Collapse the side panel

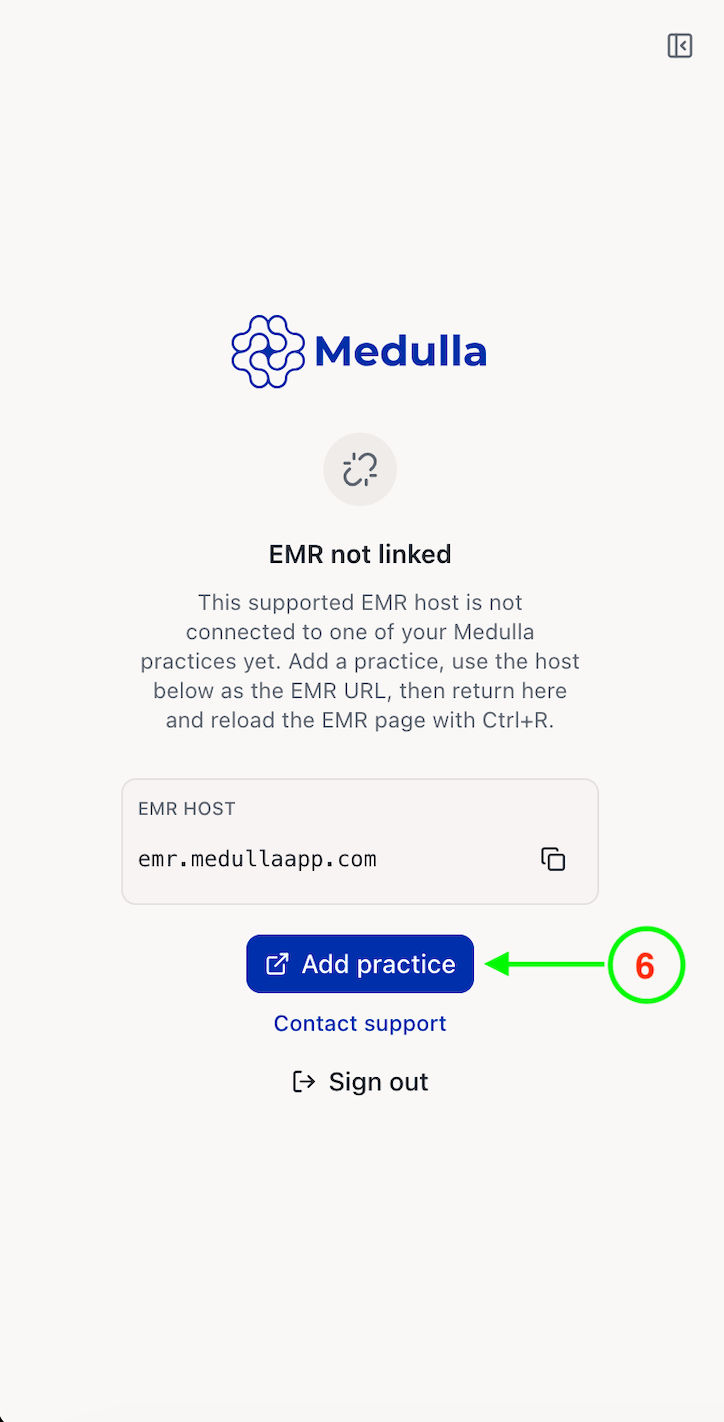tap(680, 46)
